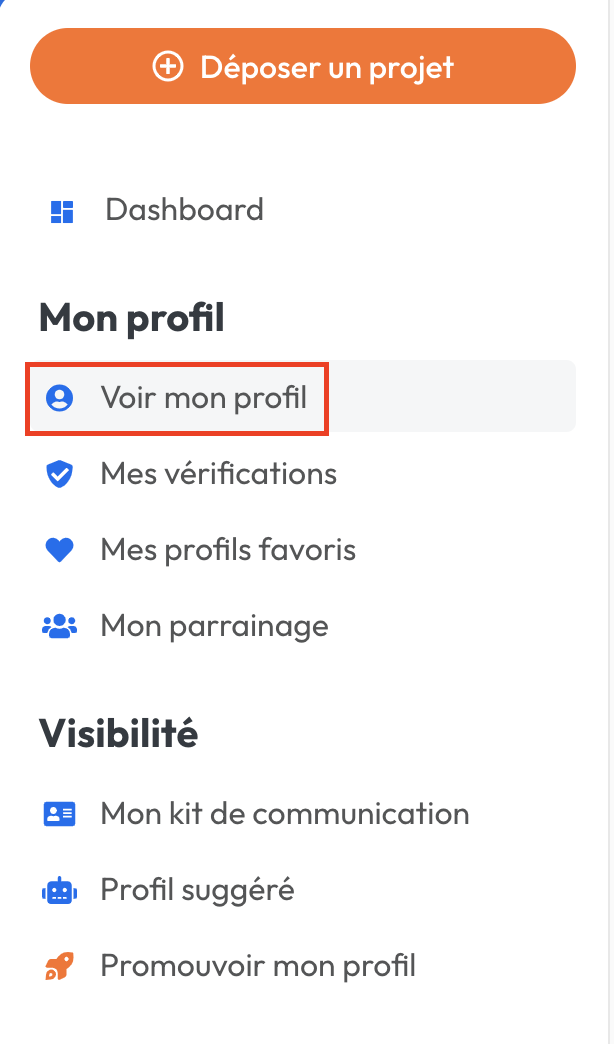
Task: View Profil suggéré
Action: pyautogui.click(x=197, y=889)
